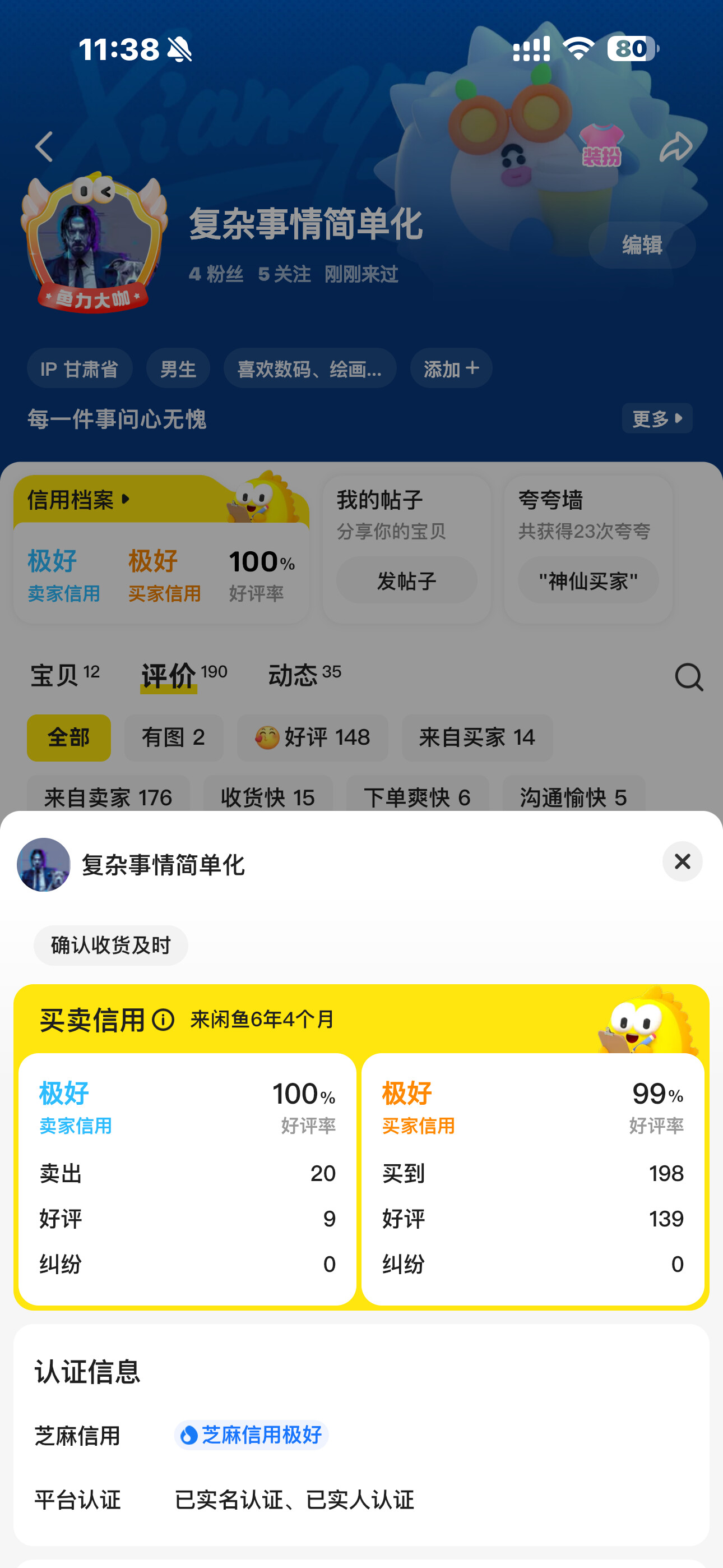This screenshot has width=723, height=1568.
Task: Add a new tag with 添加 +
Action: (451, 368)
